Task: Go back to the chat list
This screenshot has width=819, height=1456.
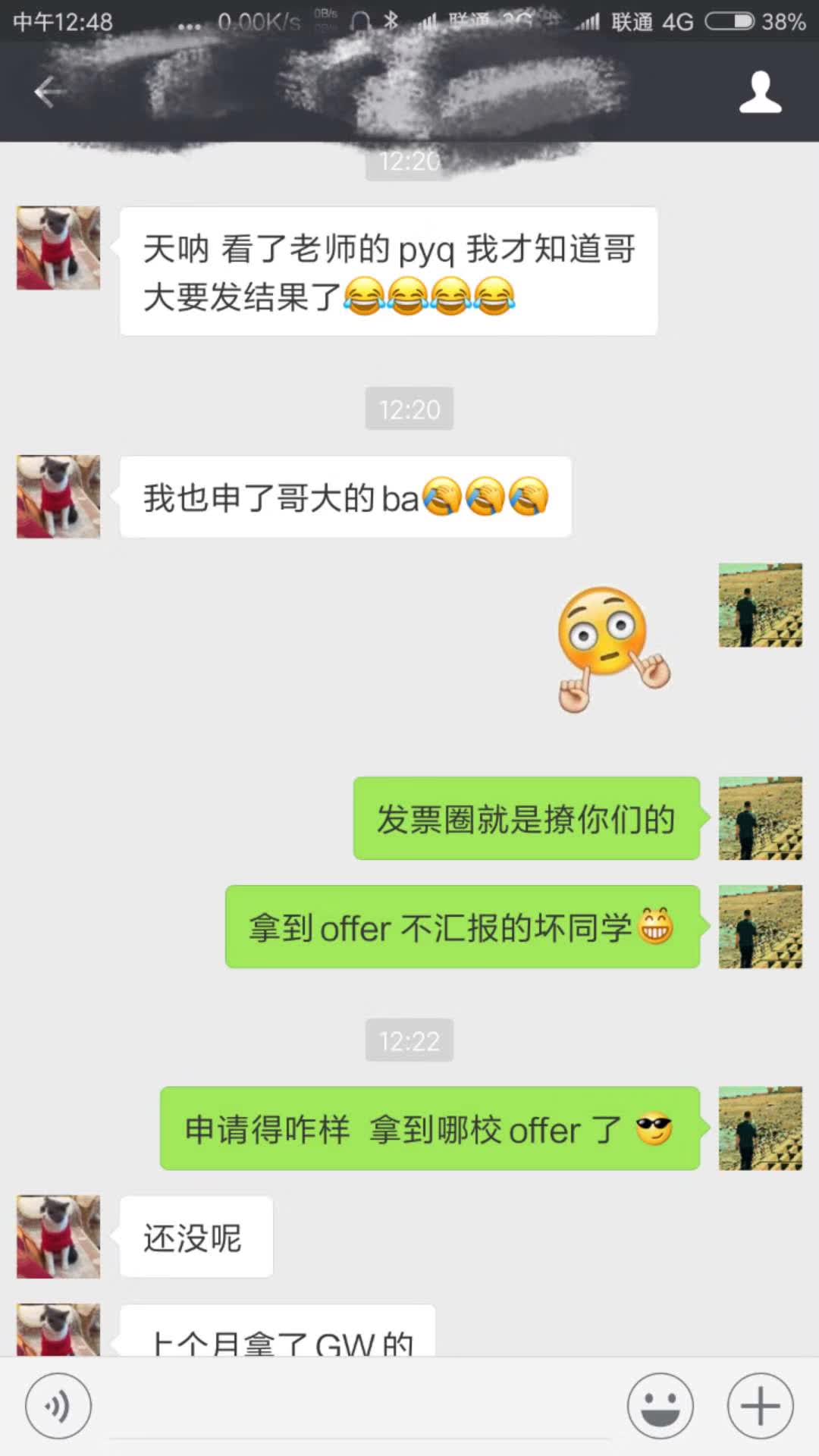Action: tap(50, 93)
